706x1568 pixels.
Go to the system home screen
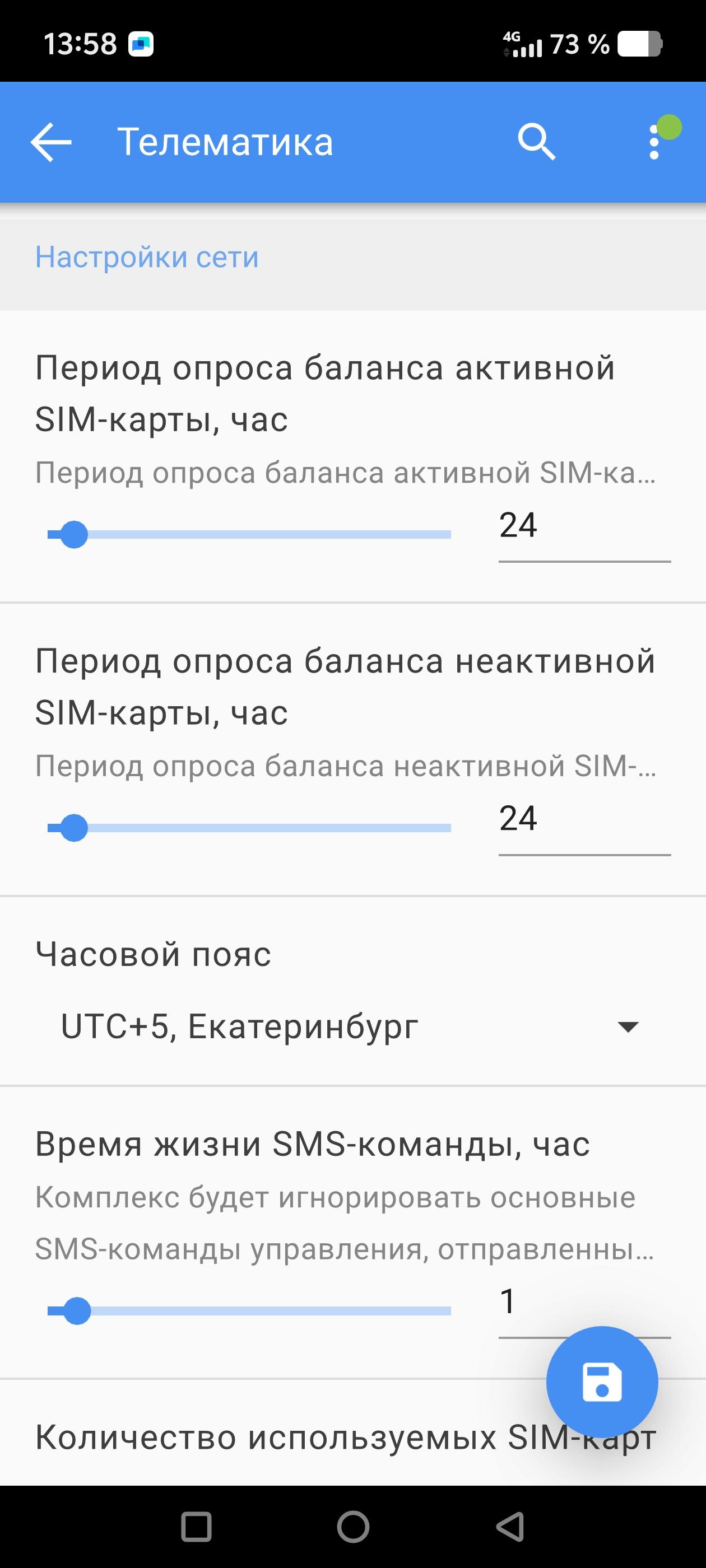[352, 1527]
